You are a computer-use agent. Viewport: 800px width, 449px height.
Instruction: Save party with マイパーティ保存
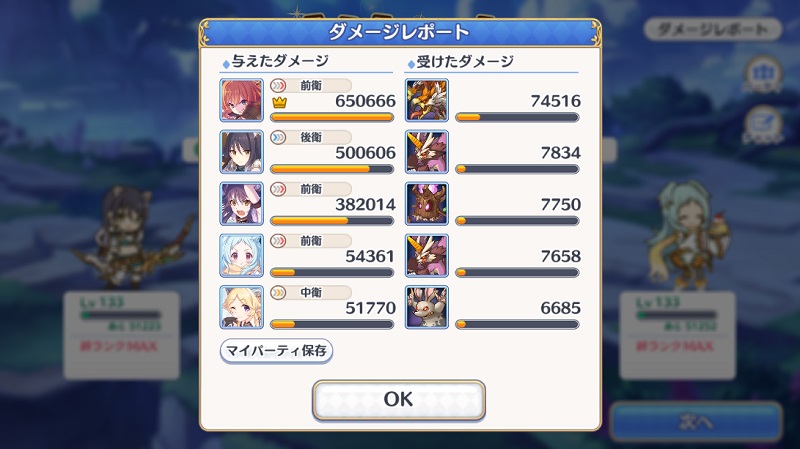coord(276,351)
